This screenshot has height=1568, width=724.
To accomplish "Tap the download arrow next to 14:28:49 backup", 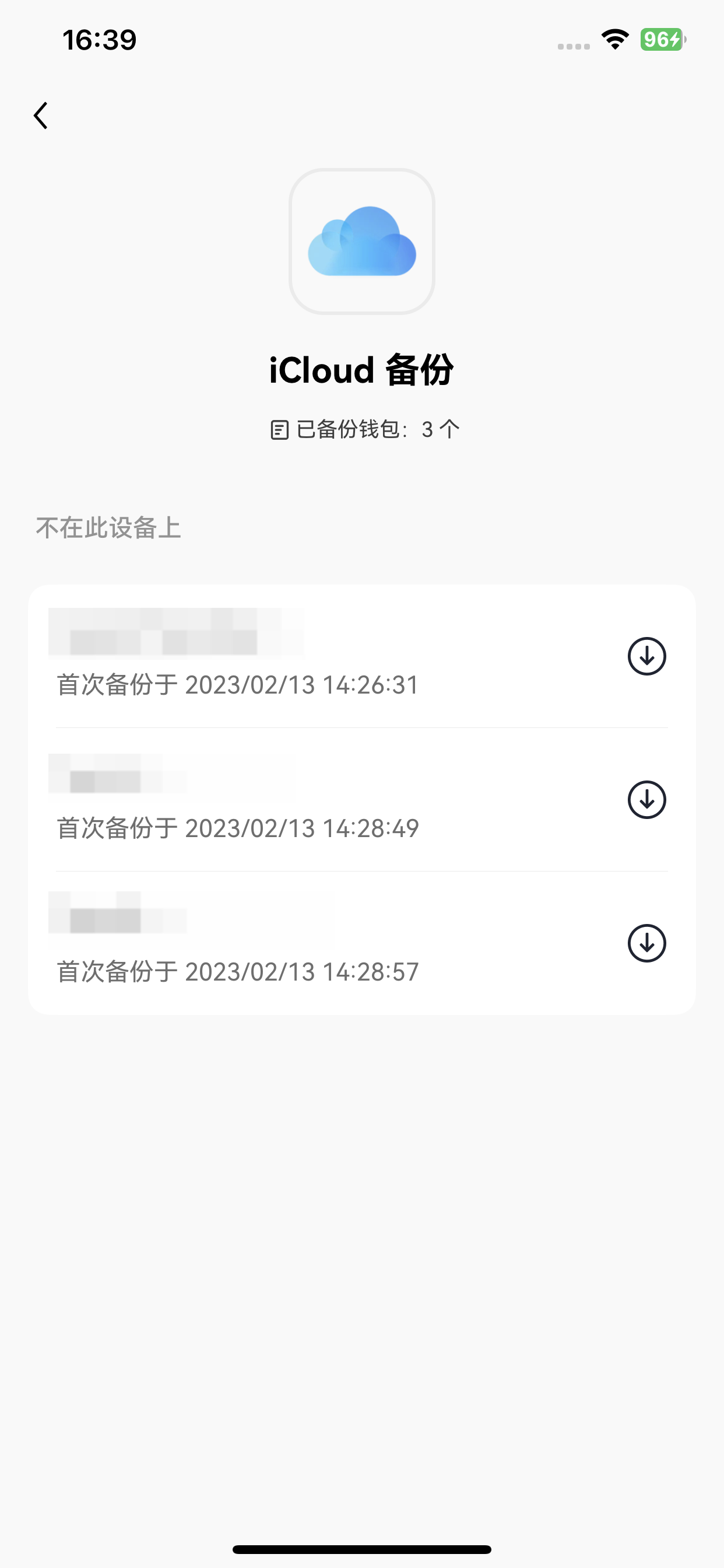I will 646,799.
